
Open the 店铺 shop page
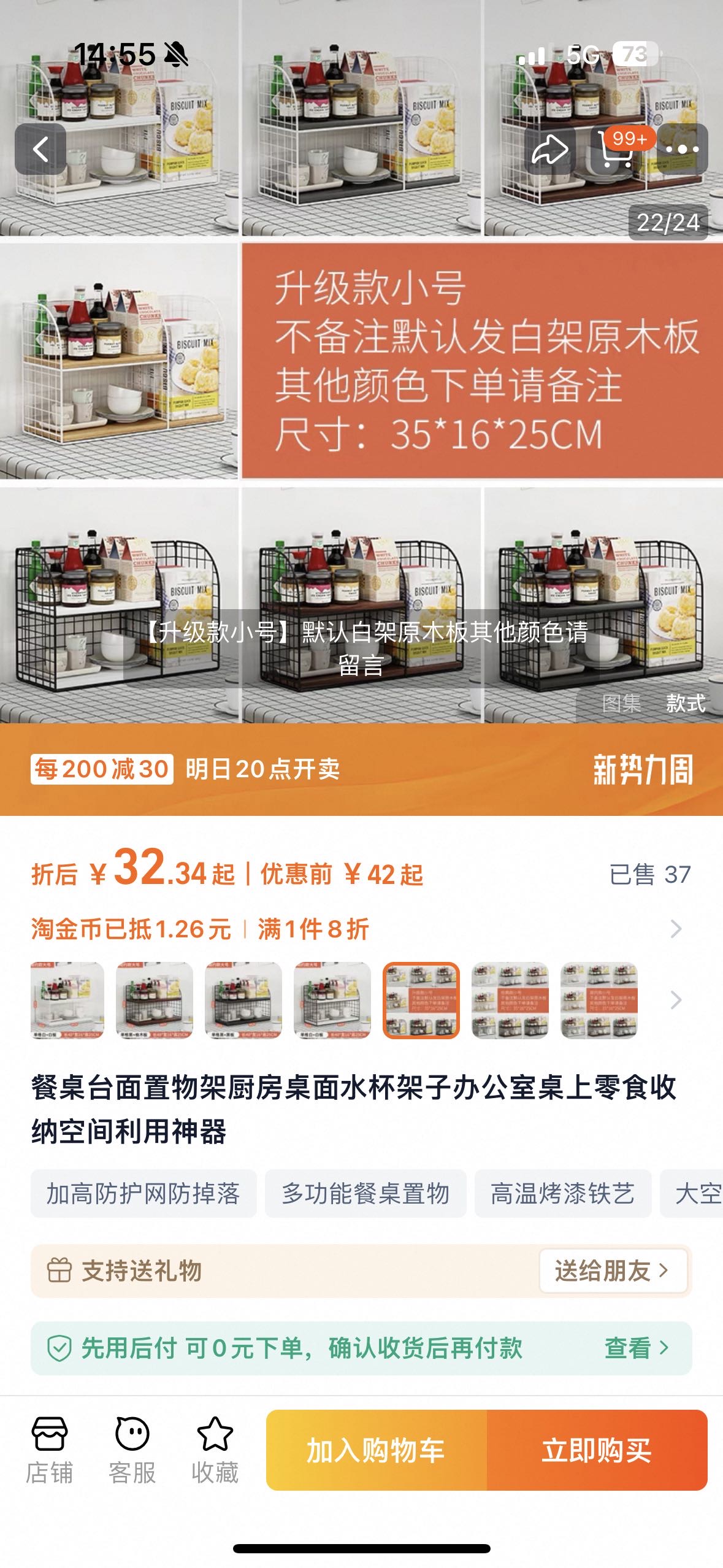point(49,1450)
